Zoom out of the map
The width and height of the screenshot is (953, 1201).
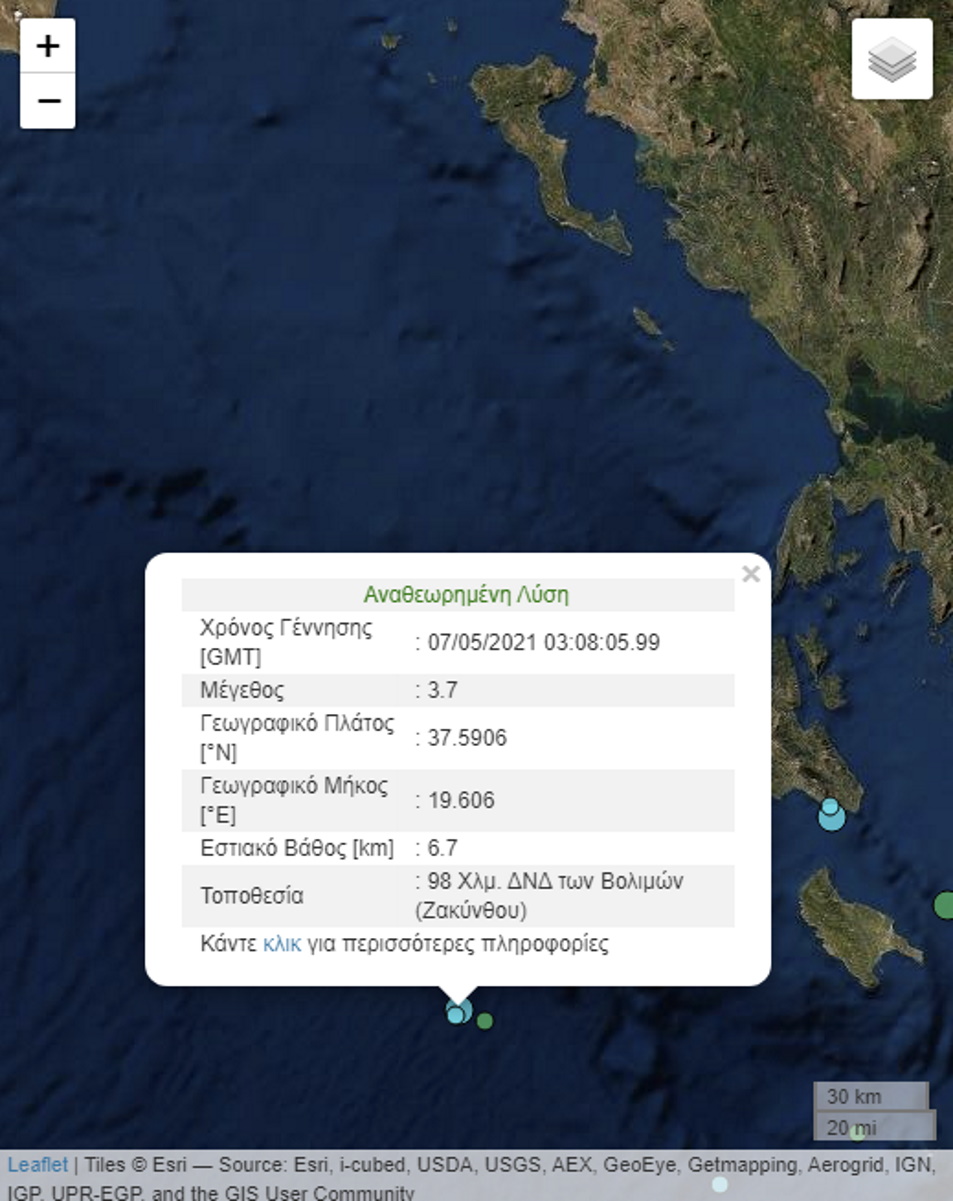point(47,101)
